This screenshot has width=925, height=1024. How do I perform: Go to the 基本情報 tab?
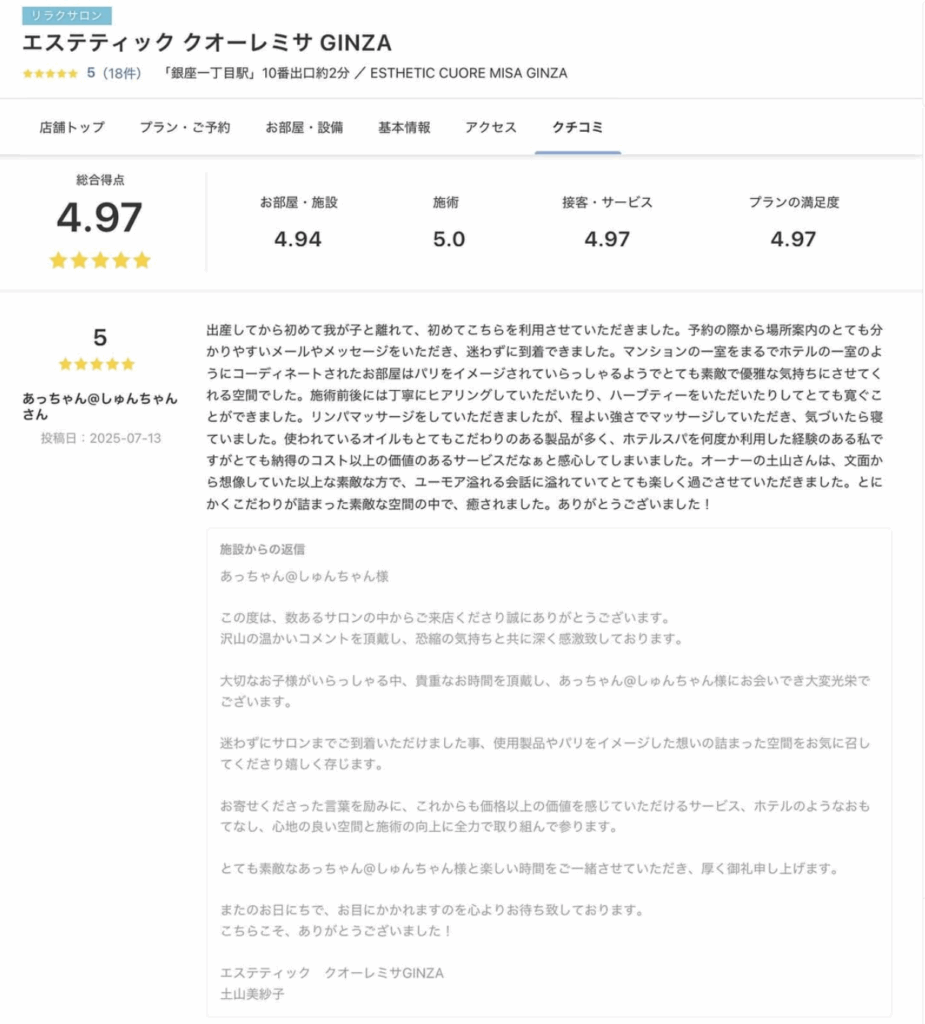pyautogui.click(x=404, y=127)
